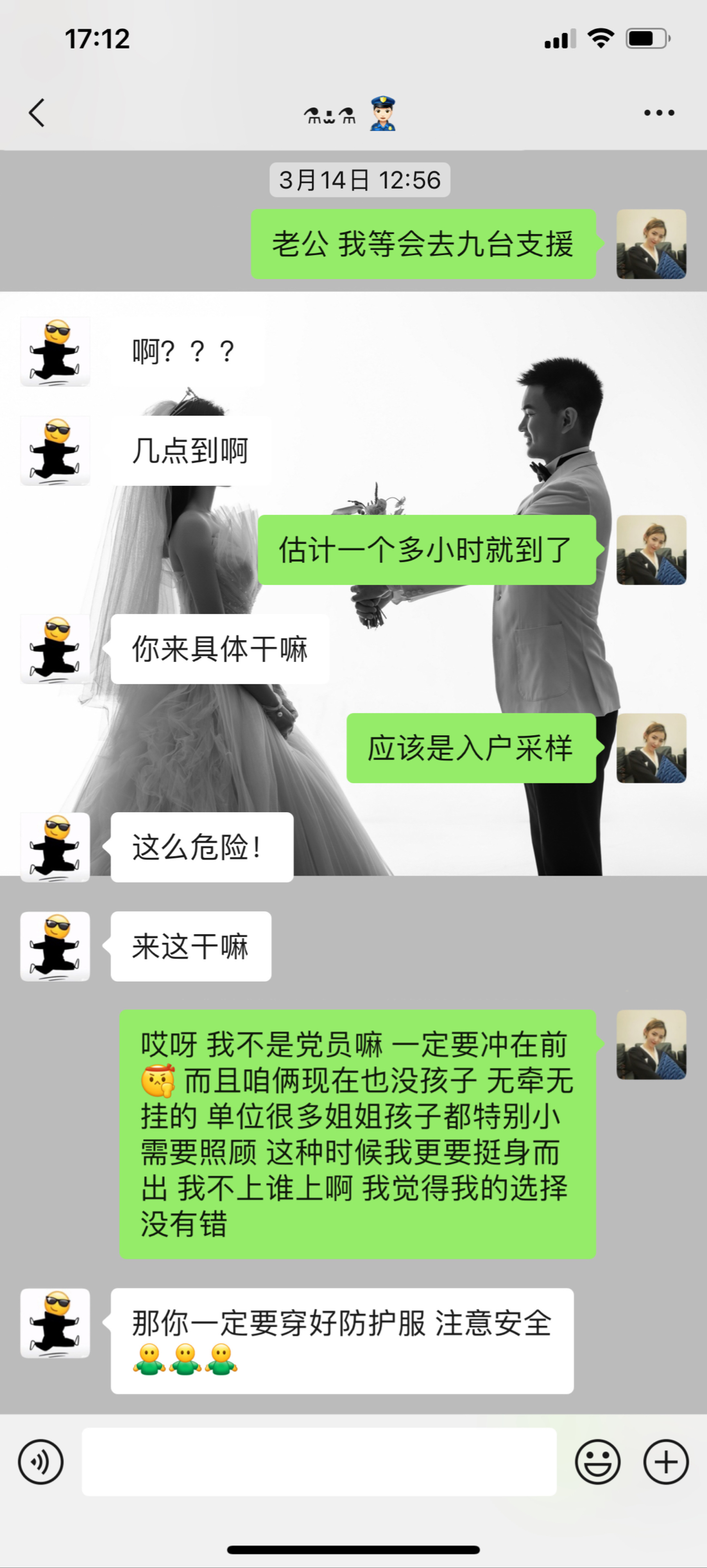The width and height of the screenshot is (707, 1568).
Task: Open own avatar beside "老公 我等会去九台支援"
Action: (651, 244)
